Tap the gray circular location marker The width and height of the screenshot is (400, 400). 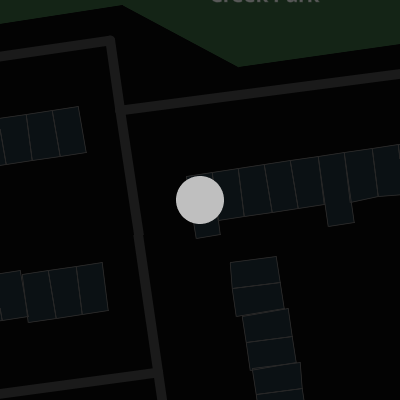pos(200,200)
